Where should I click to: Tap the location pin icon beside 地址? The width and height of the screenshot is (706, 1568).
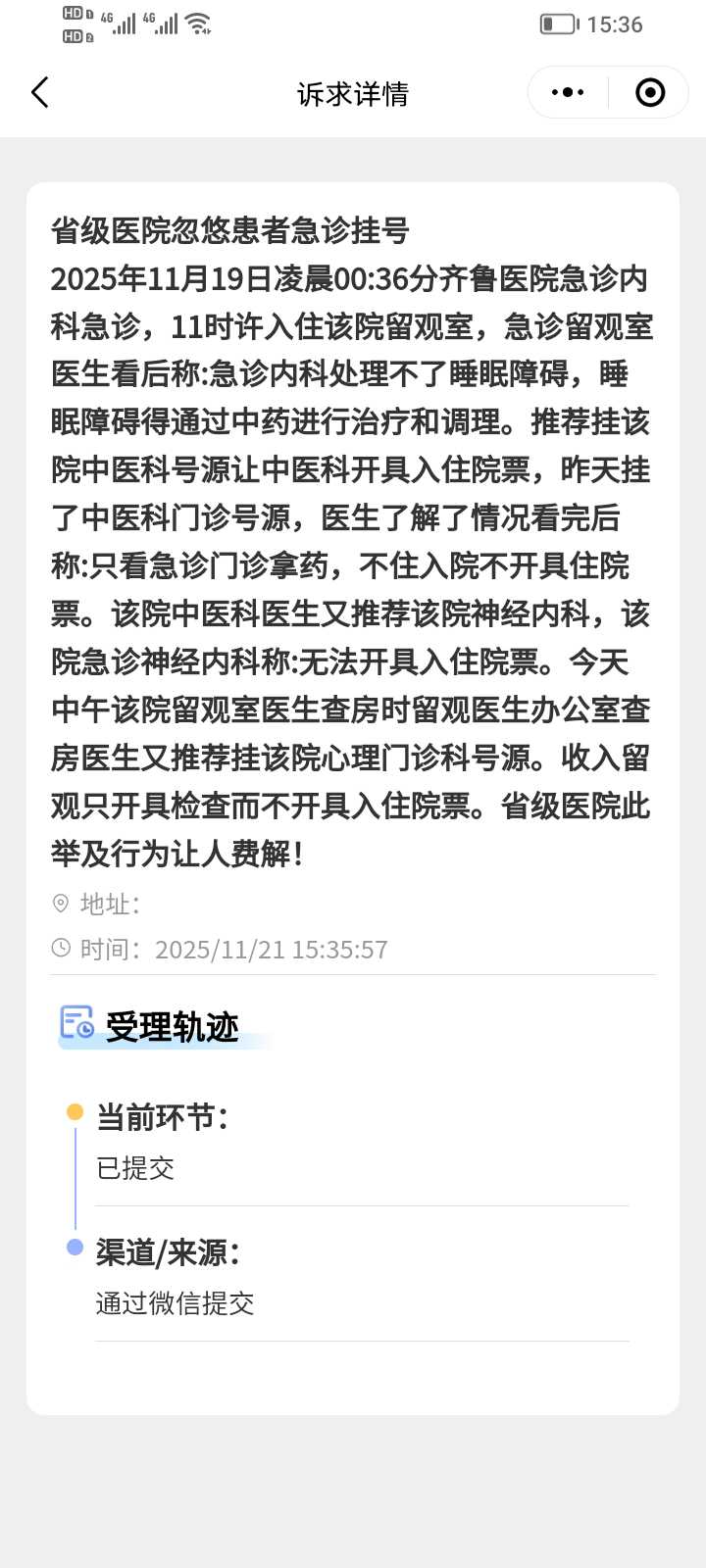point(61,905)
